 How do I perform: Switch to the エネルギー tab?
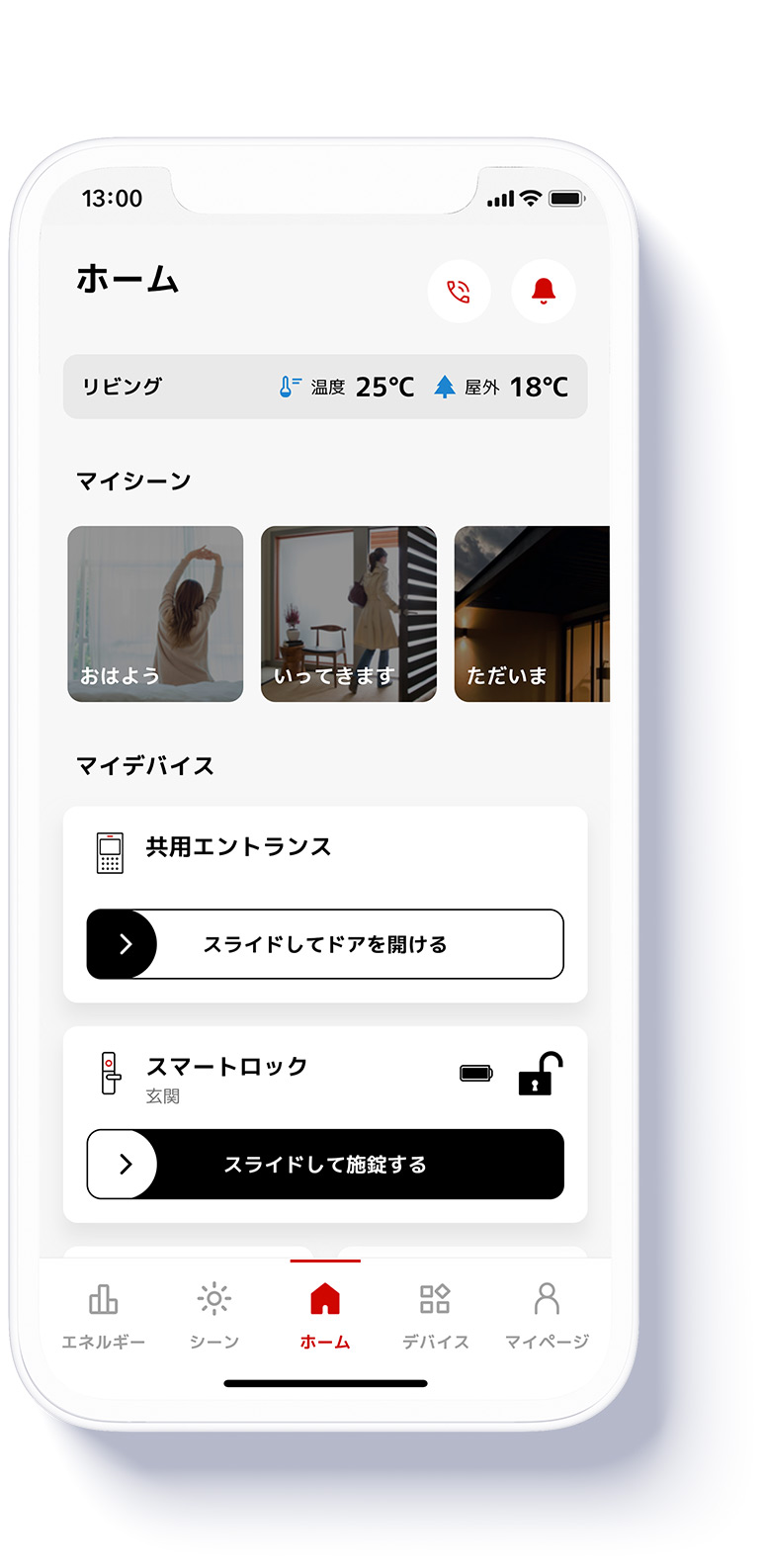click(103, 1315)
